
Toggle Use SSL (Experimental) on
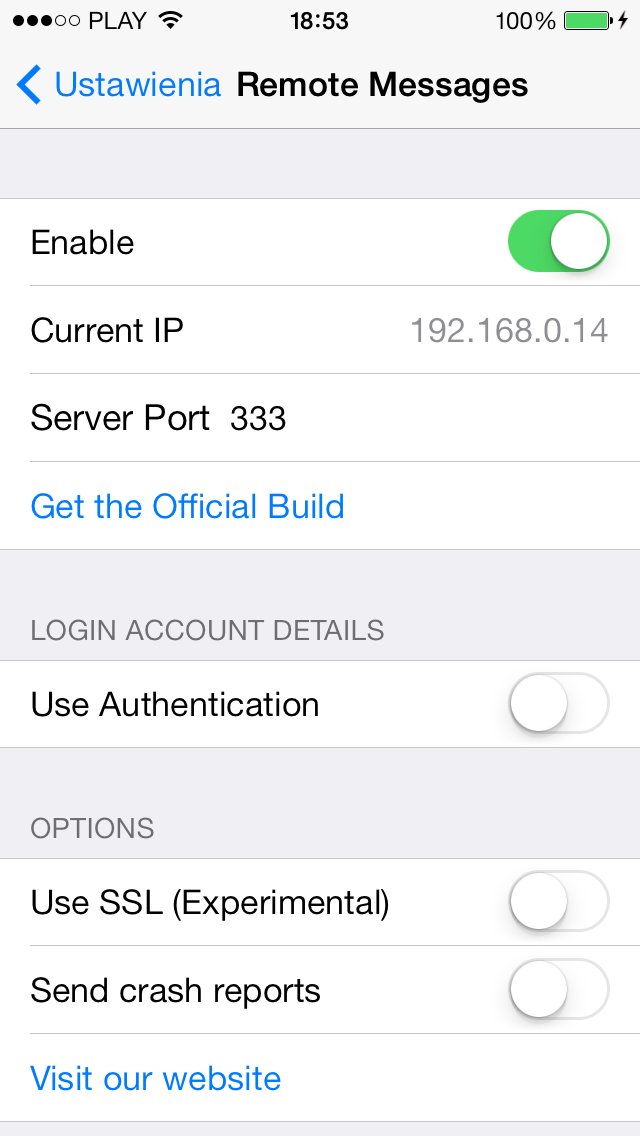[558, 902]
